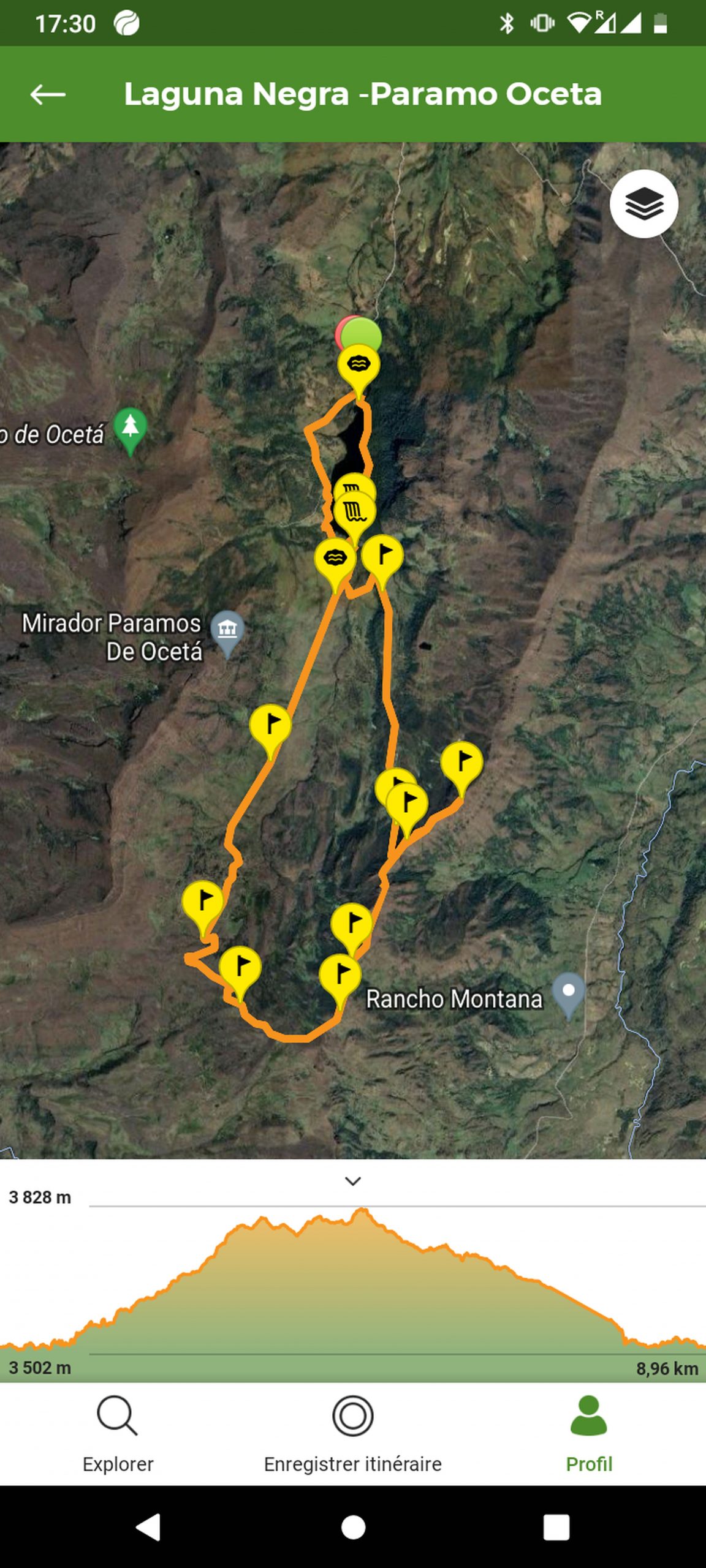Collapse the elevation profile with the chevron

[353, 1181]
